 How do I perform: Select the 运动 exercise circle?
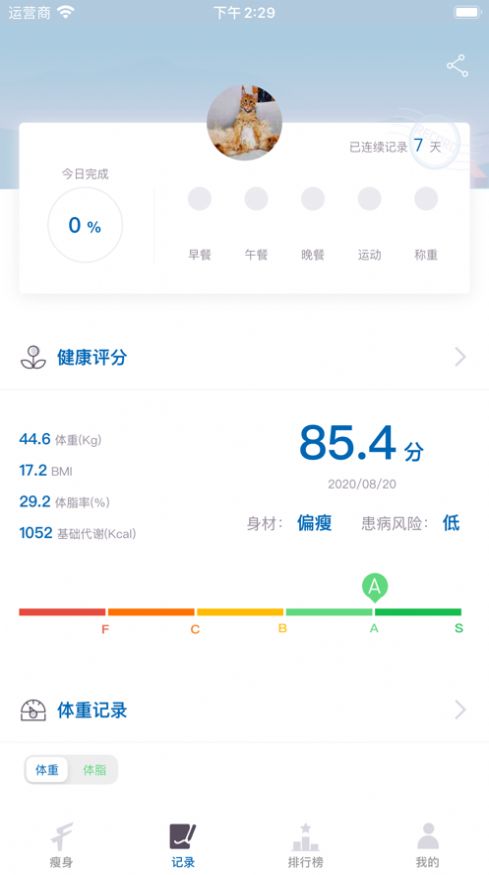[370, 199]
